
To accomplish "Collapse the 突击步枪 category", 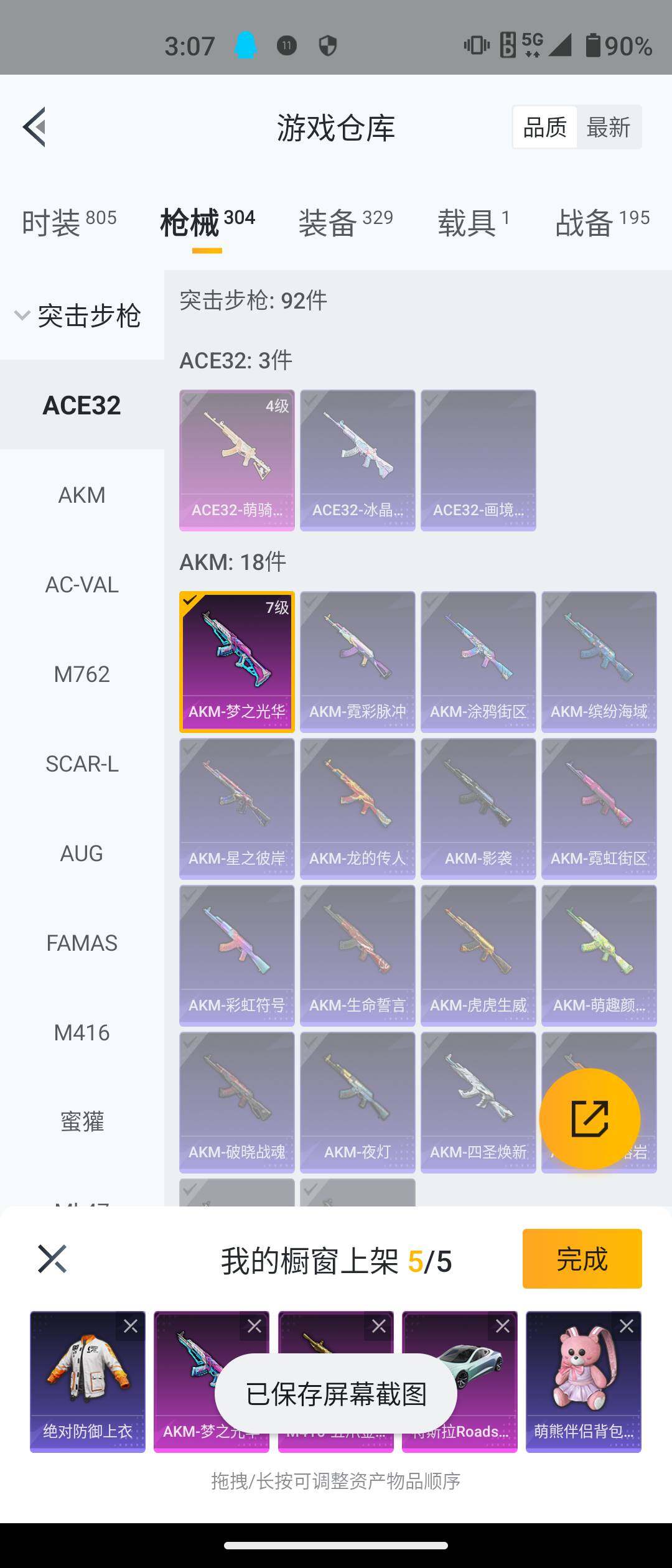I will coord(78,315).
